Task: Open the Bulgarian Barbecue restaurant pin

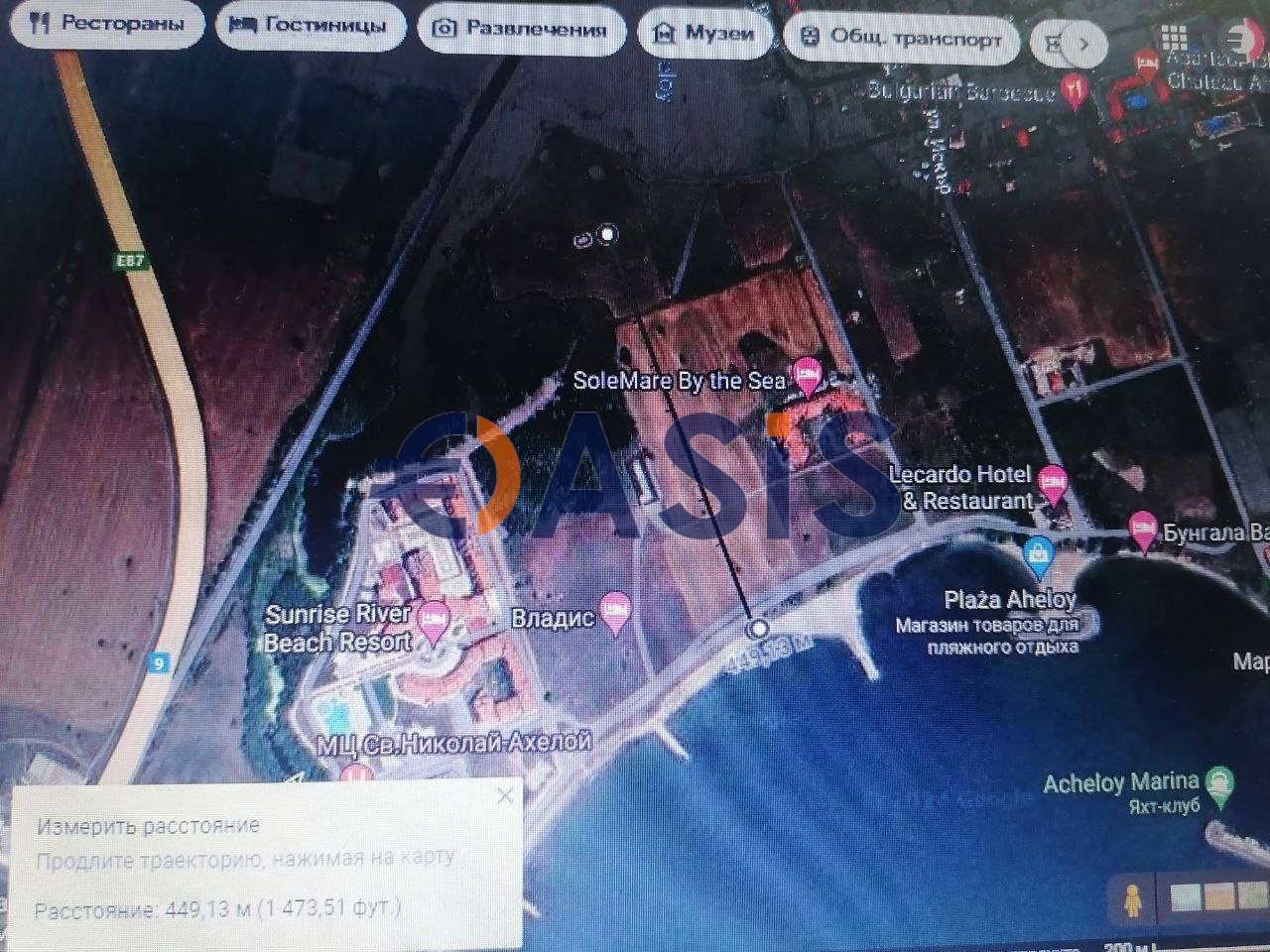Action: (x=1075, y=91)
